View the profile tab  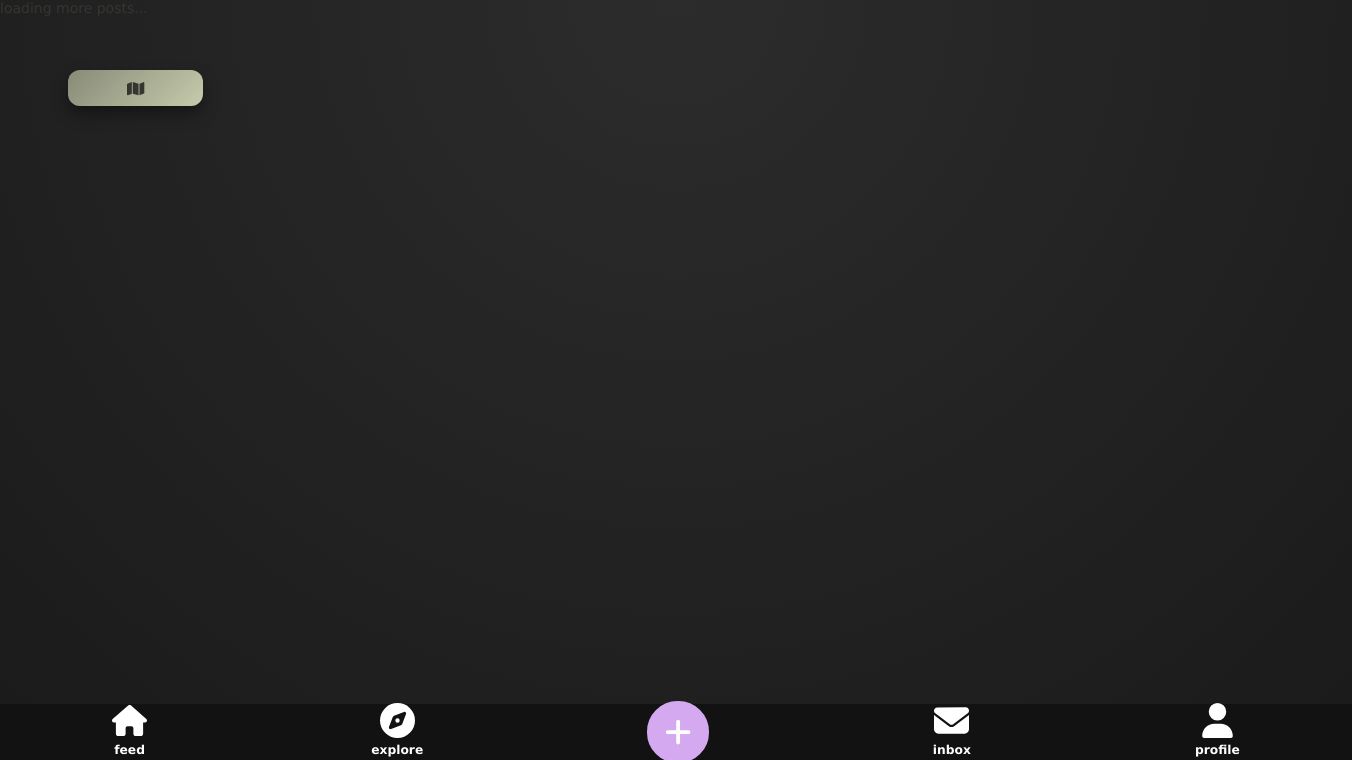point(1217,731)
